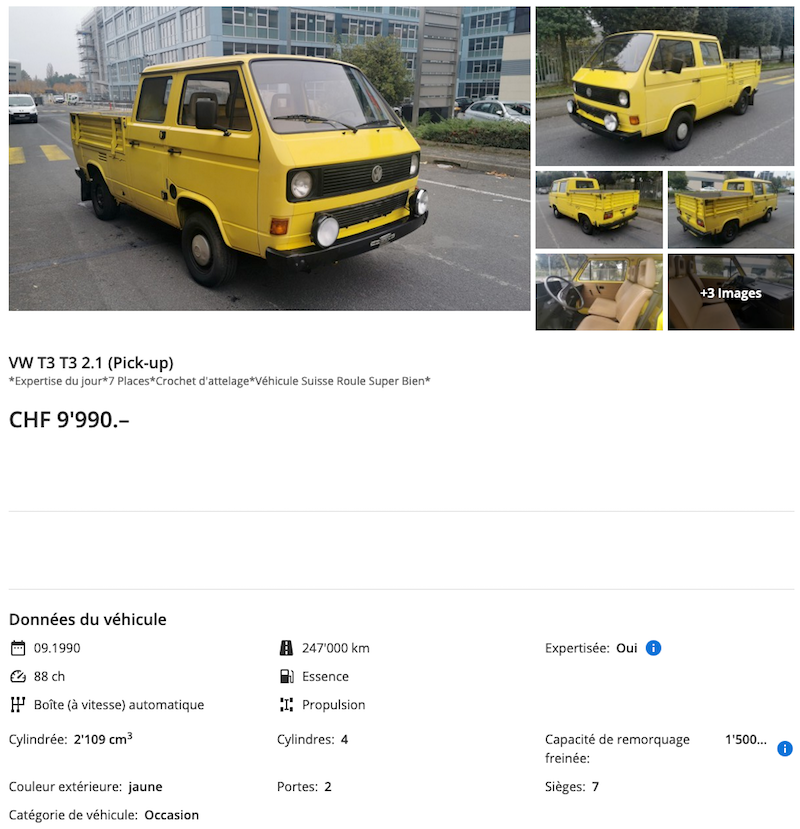Open the rear-view photo of the pick-up
The image size is (800, 829).
tap(730, 209)
